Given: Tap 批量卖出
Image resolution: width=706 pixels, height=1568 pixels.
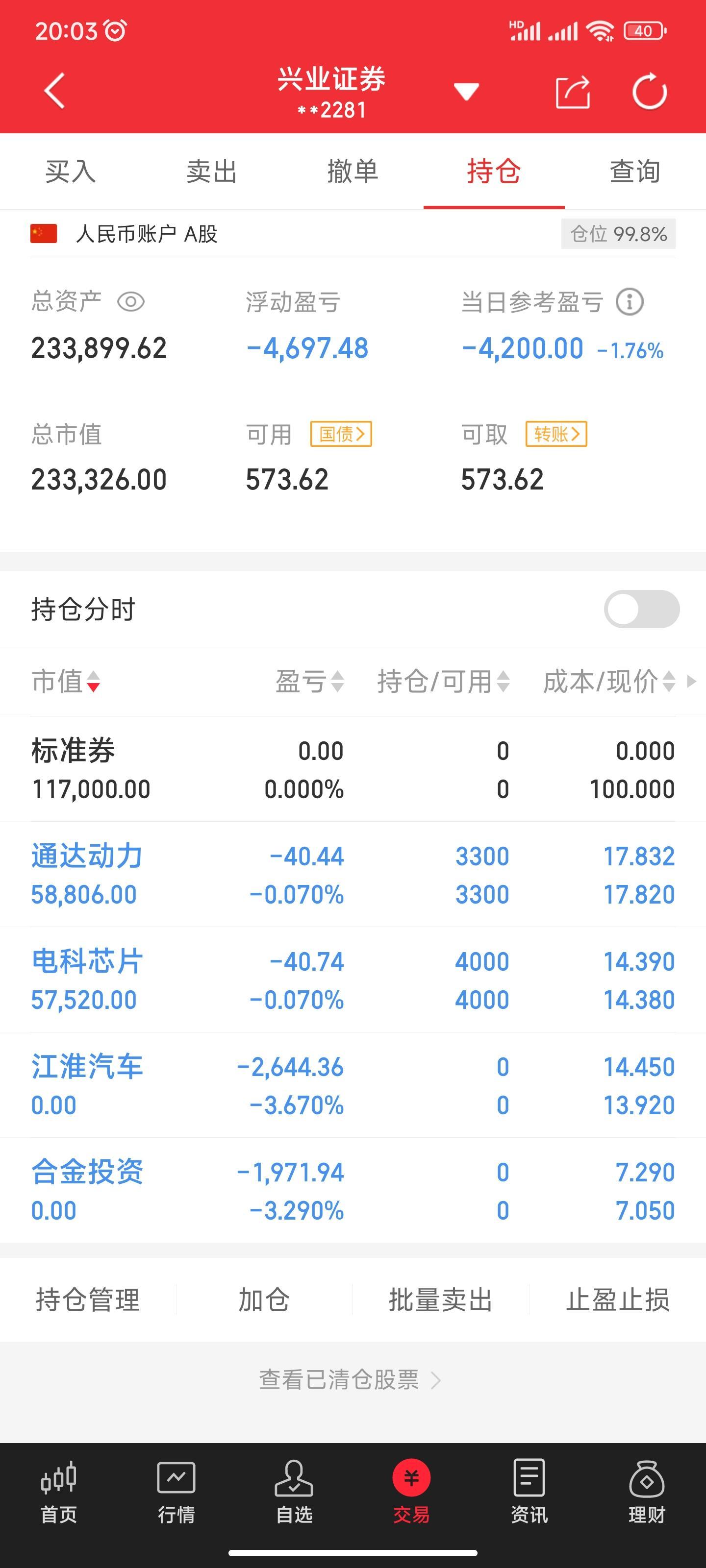Looking at the screenshot, I should pyautogui.click(x=440, y=1299).
